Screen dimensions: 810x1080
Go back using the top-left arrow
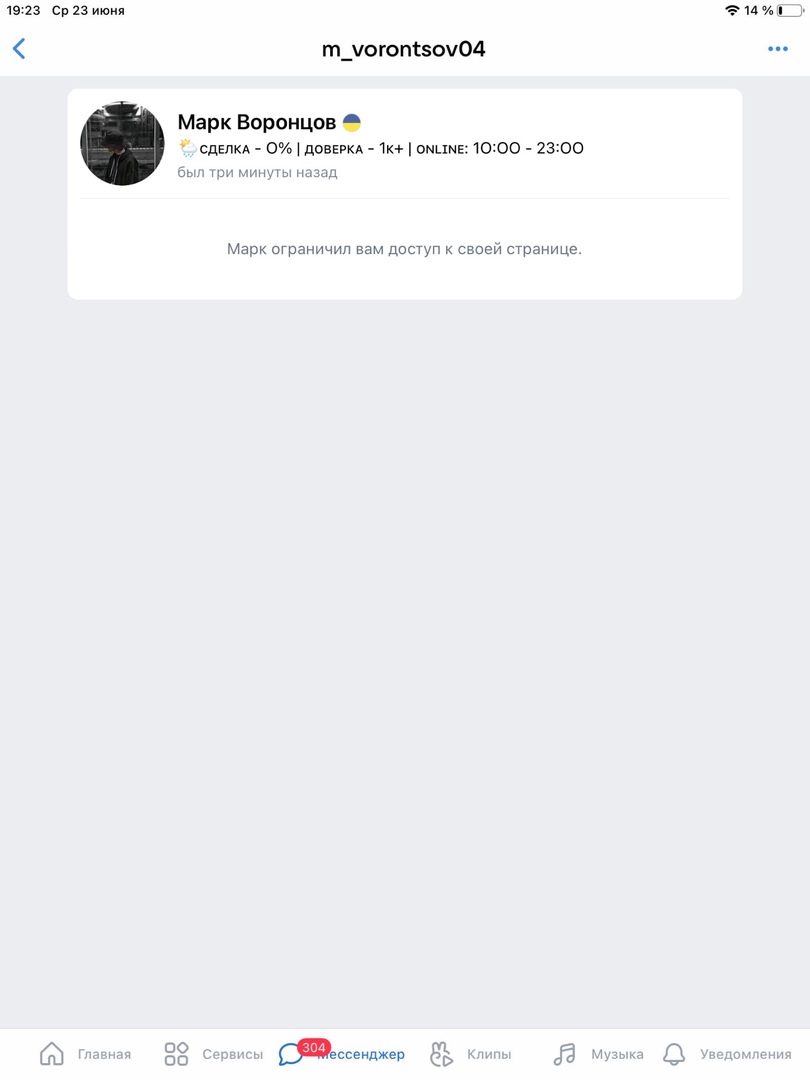[x=19, y=49]
